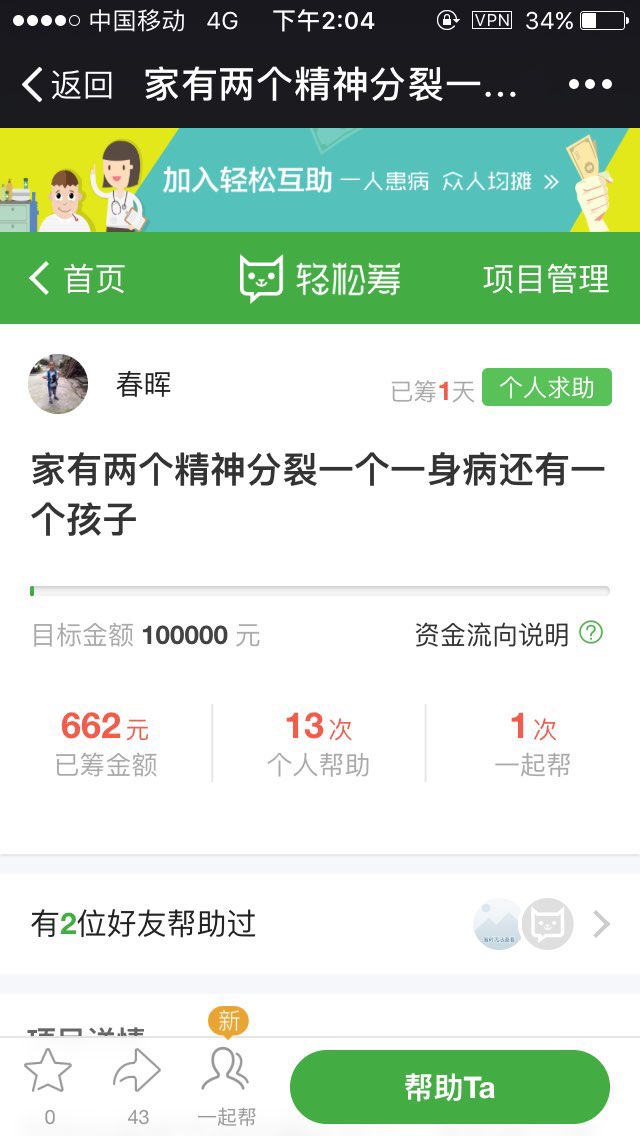Open the 加入轻松互助 banner

[x=320, y=181]
